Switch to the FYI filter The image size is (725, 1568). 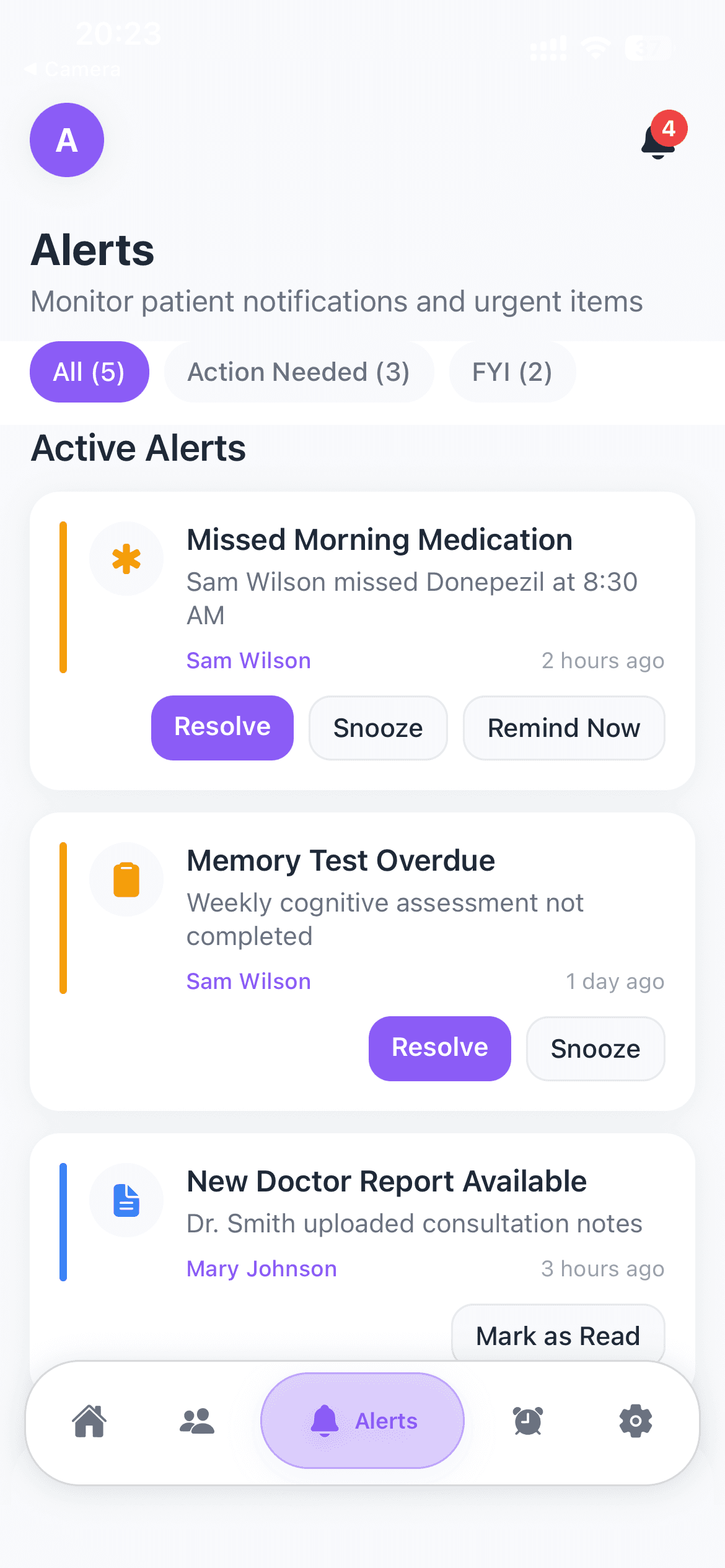coord(512,372)
